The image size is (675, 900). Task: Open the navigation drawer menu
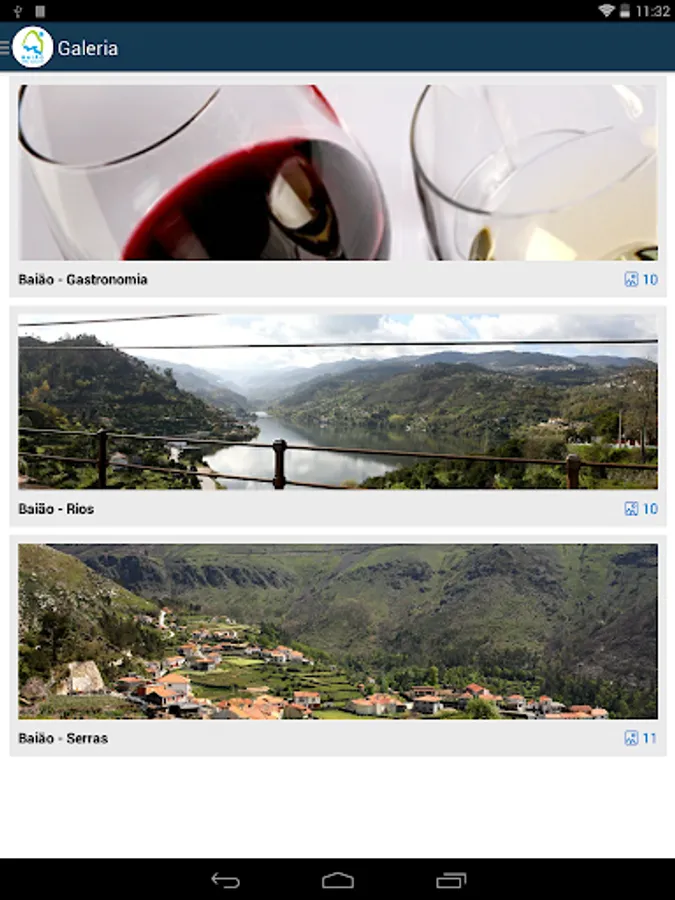(x=8, y=47)
